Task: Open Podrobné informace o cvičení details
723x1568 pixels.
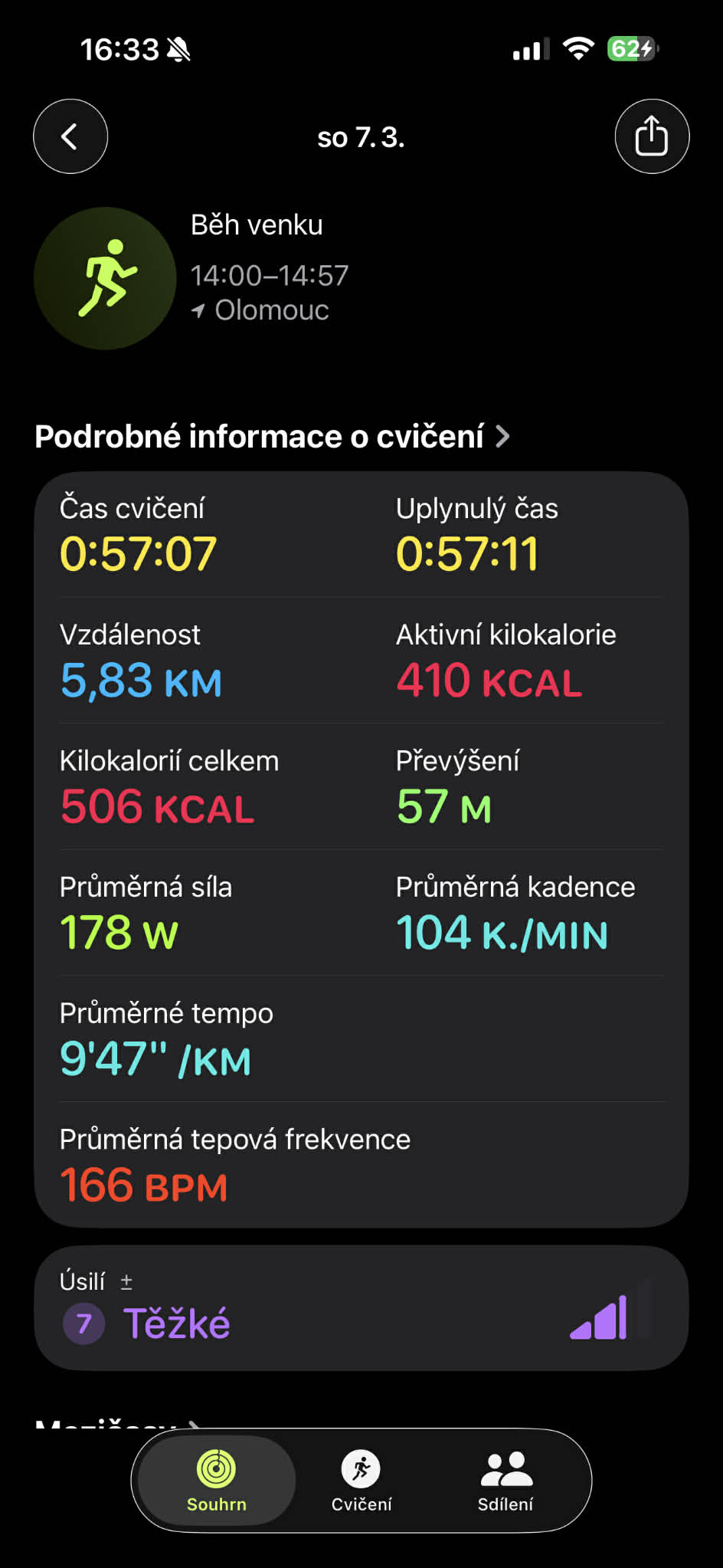Action: (x=272, y=436)
